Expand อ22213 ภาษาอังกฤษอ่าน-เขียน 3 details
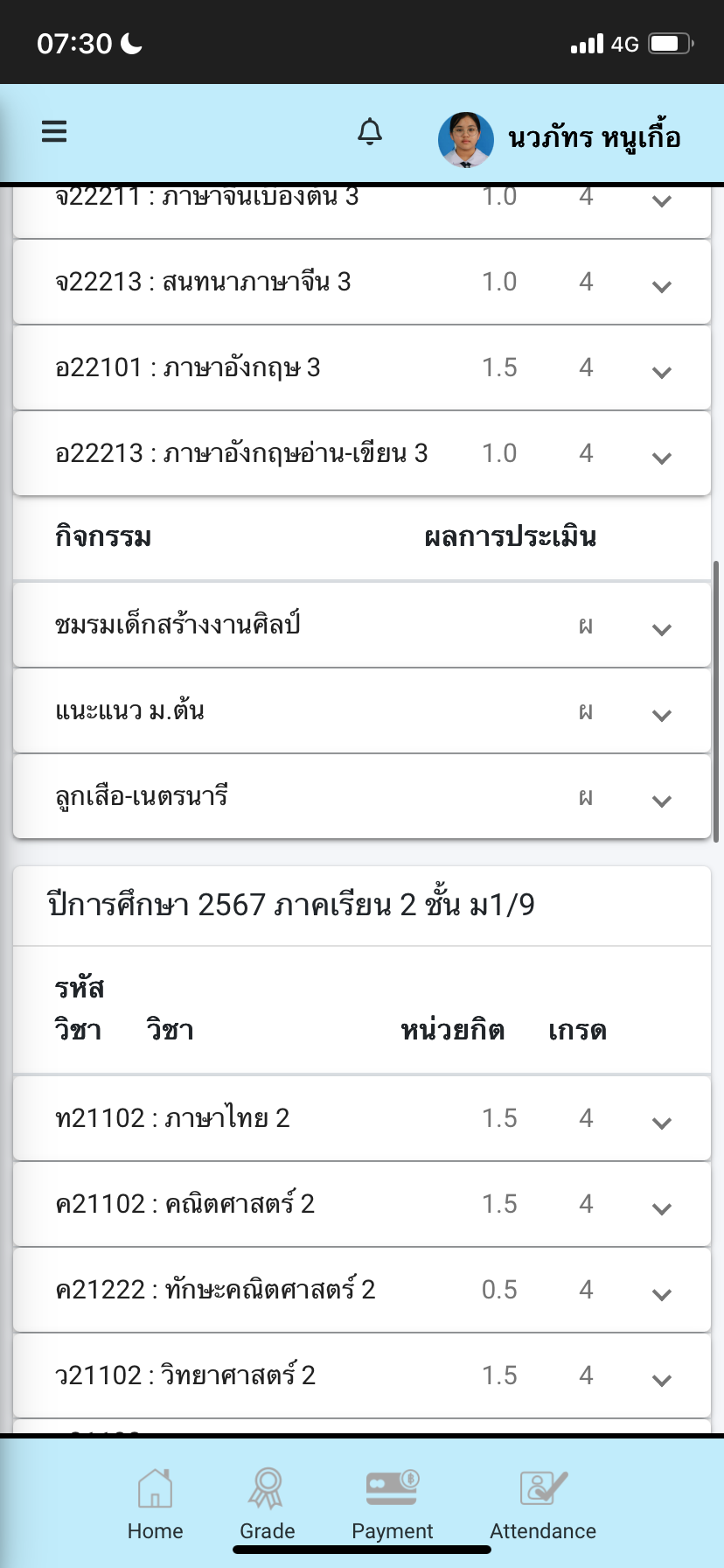The width and height of the screenshot is (724, 1568). (662, 458)
